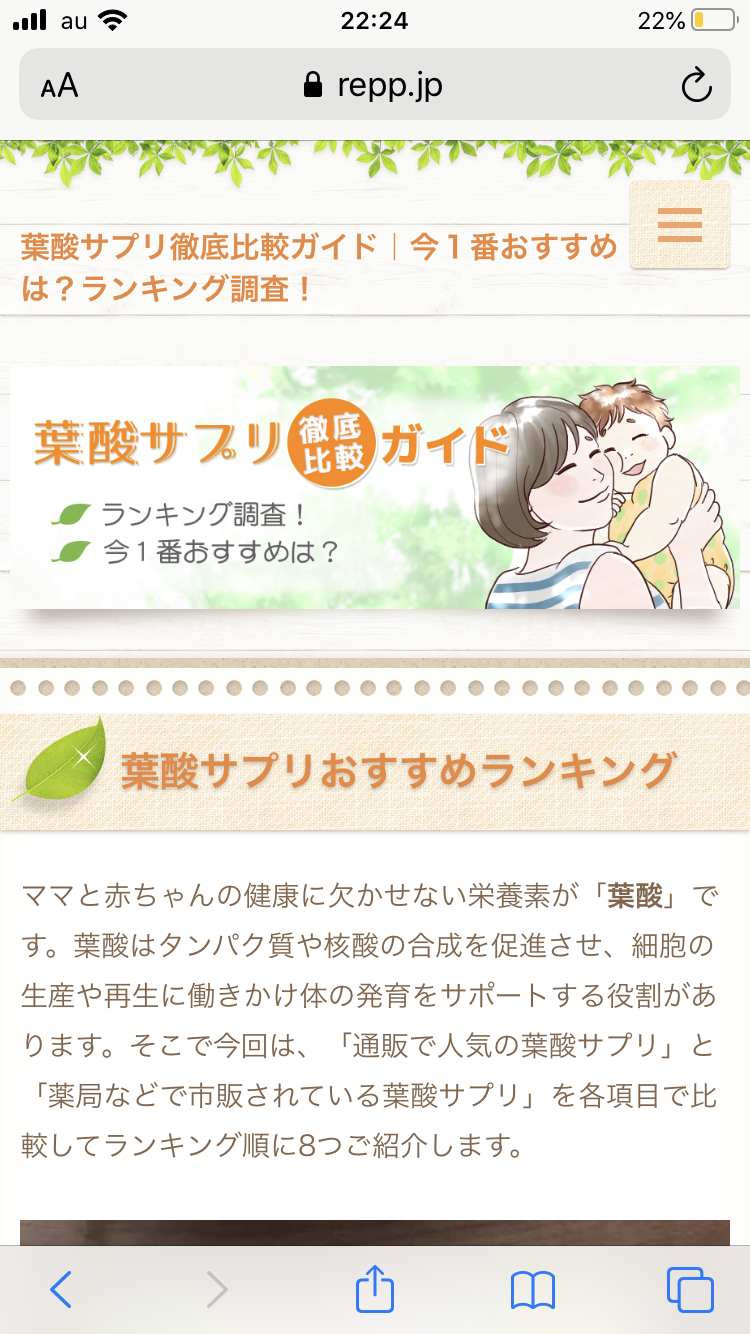Reload the repp.jp page

[696, 86]
